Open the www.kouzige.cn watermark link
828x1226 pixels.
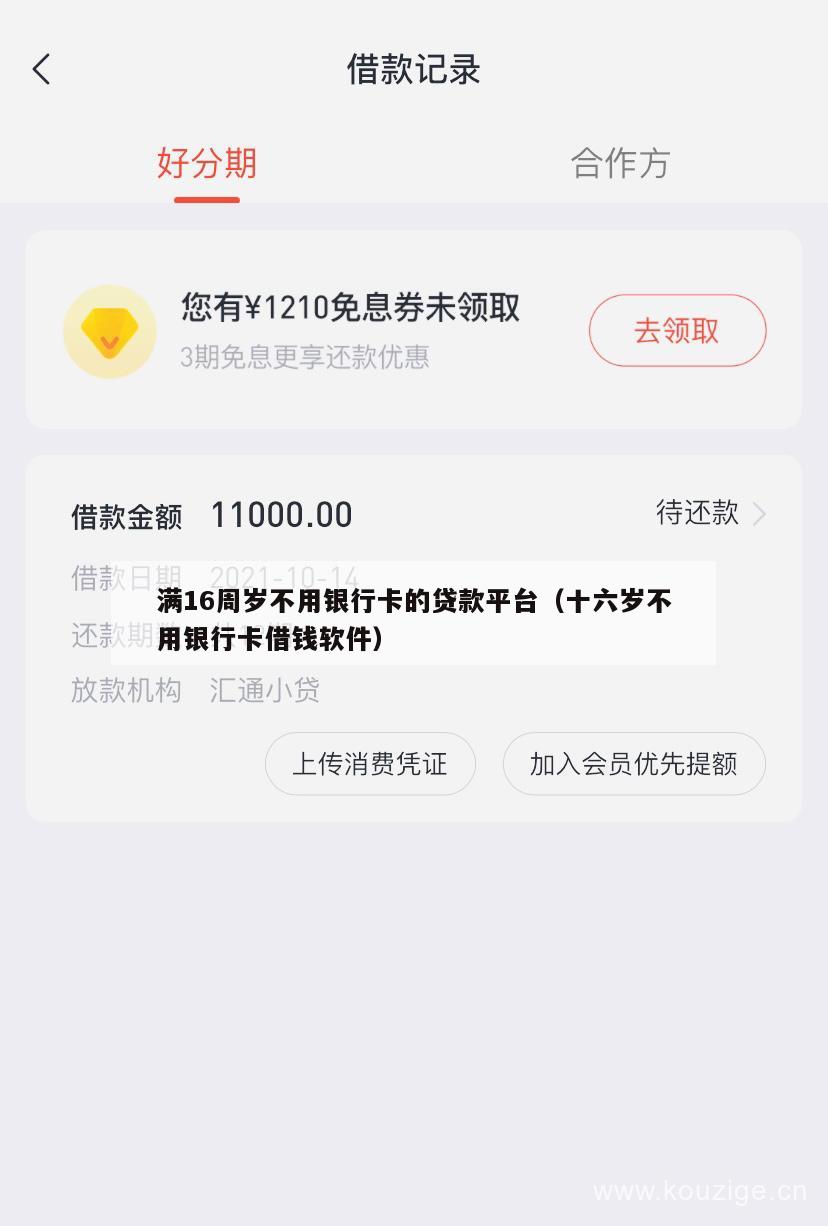coord(700,1191)
